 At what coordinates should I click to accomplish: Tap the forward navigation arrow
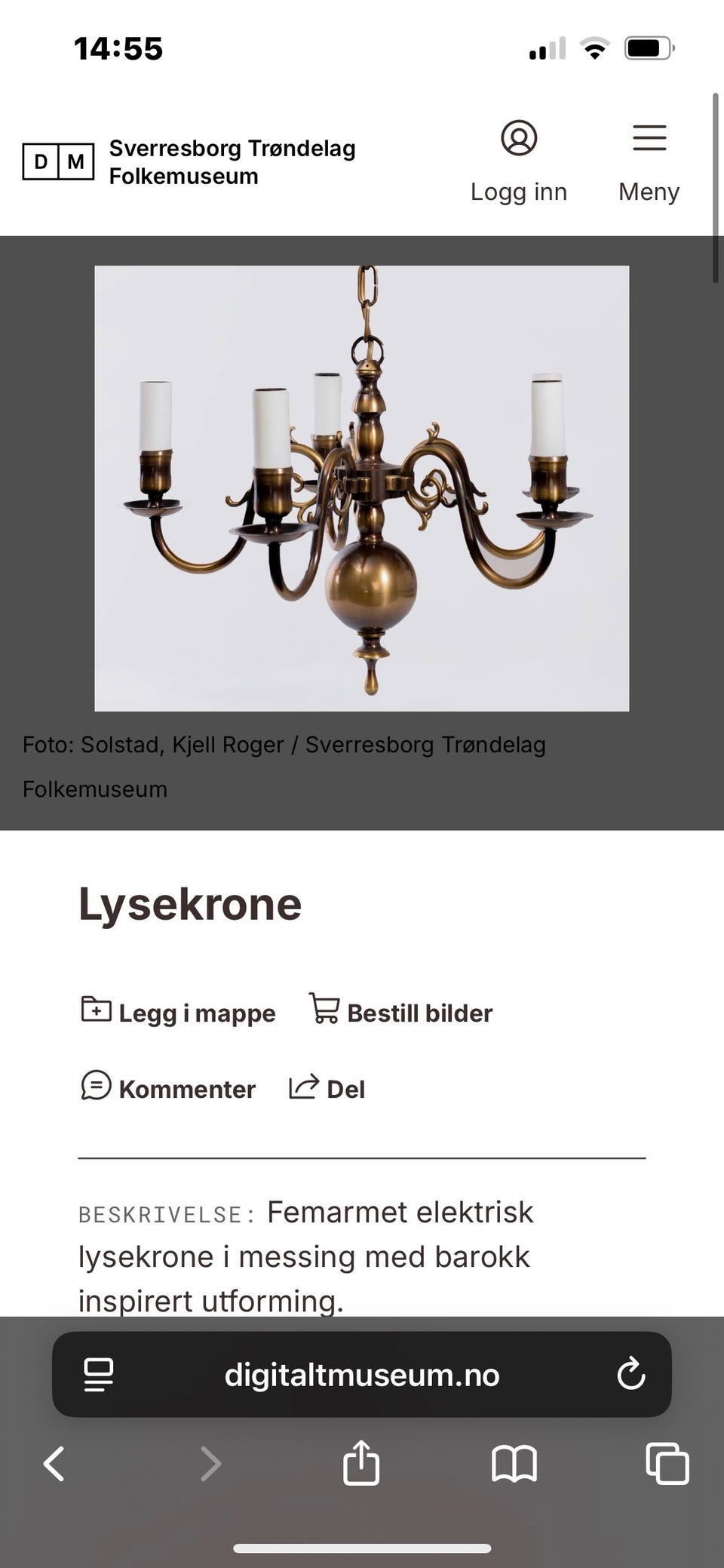click(x=208, y=1465)
